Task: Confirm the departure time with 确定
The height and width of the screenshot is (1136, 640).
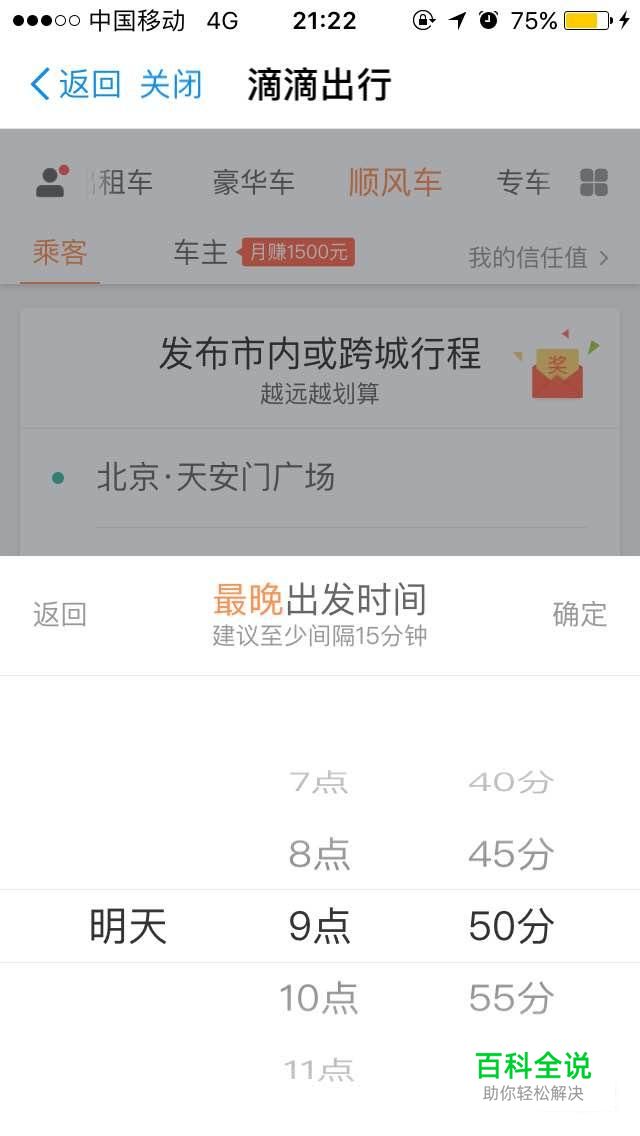Action: (579, 614)
